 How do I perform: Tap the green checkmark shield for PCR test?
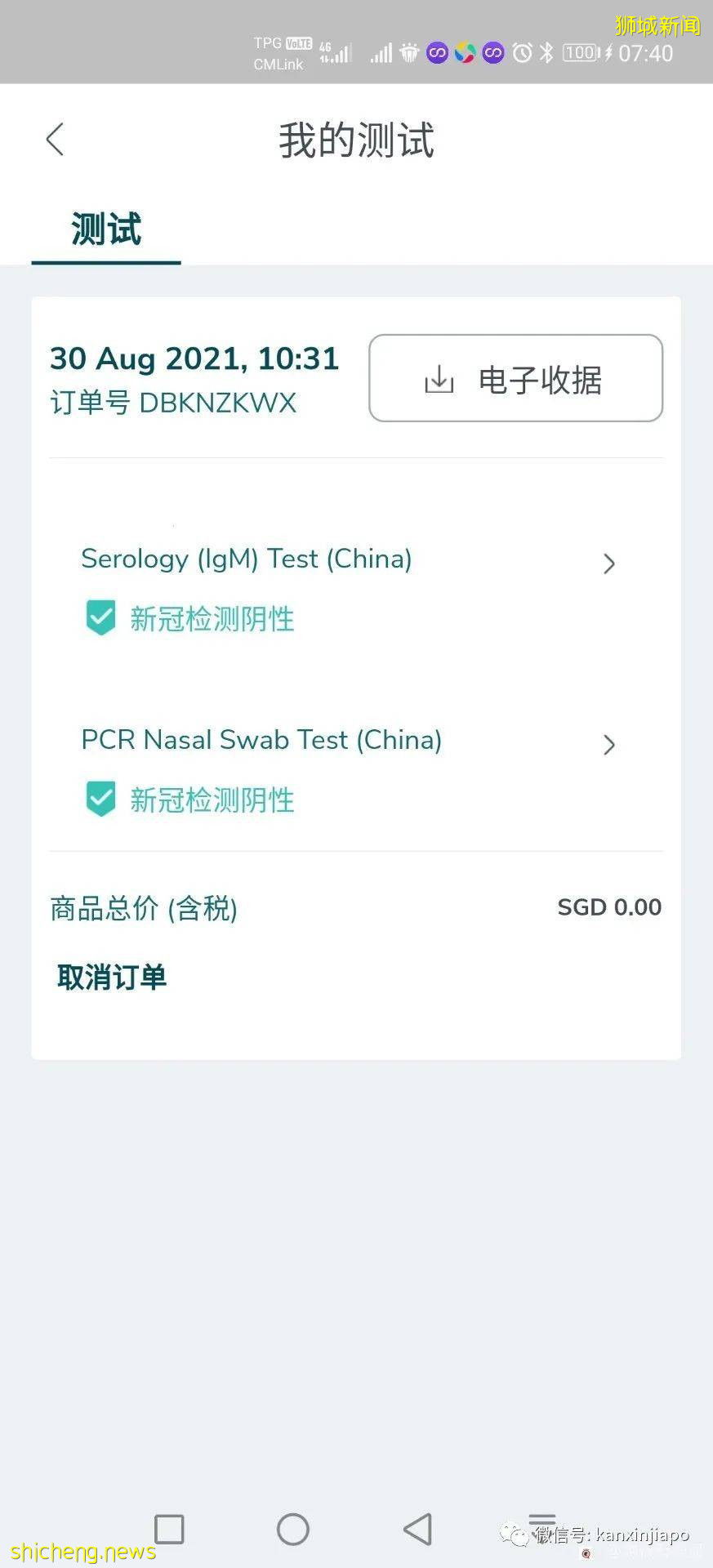100,799
